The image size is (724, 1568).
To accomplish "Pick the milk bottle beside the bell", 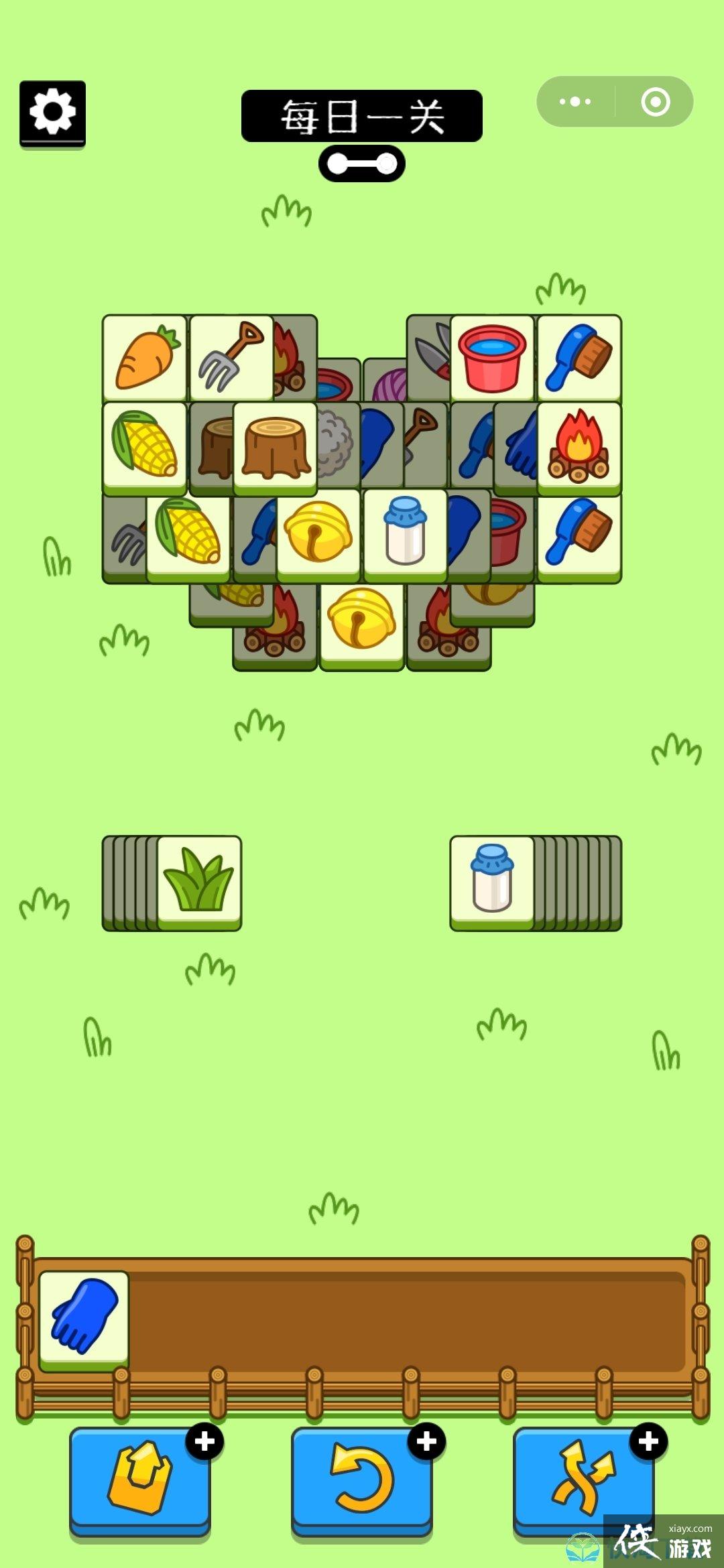I will click(405, 533).
